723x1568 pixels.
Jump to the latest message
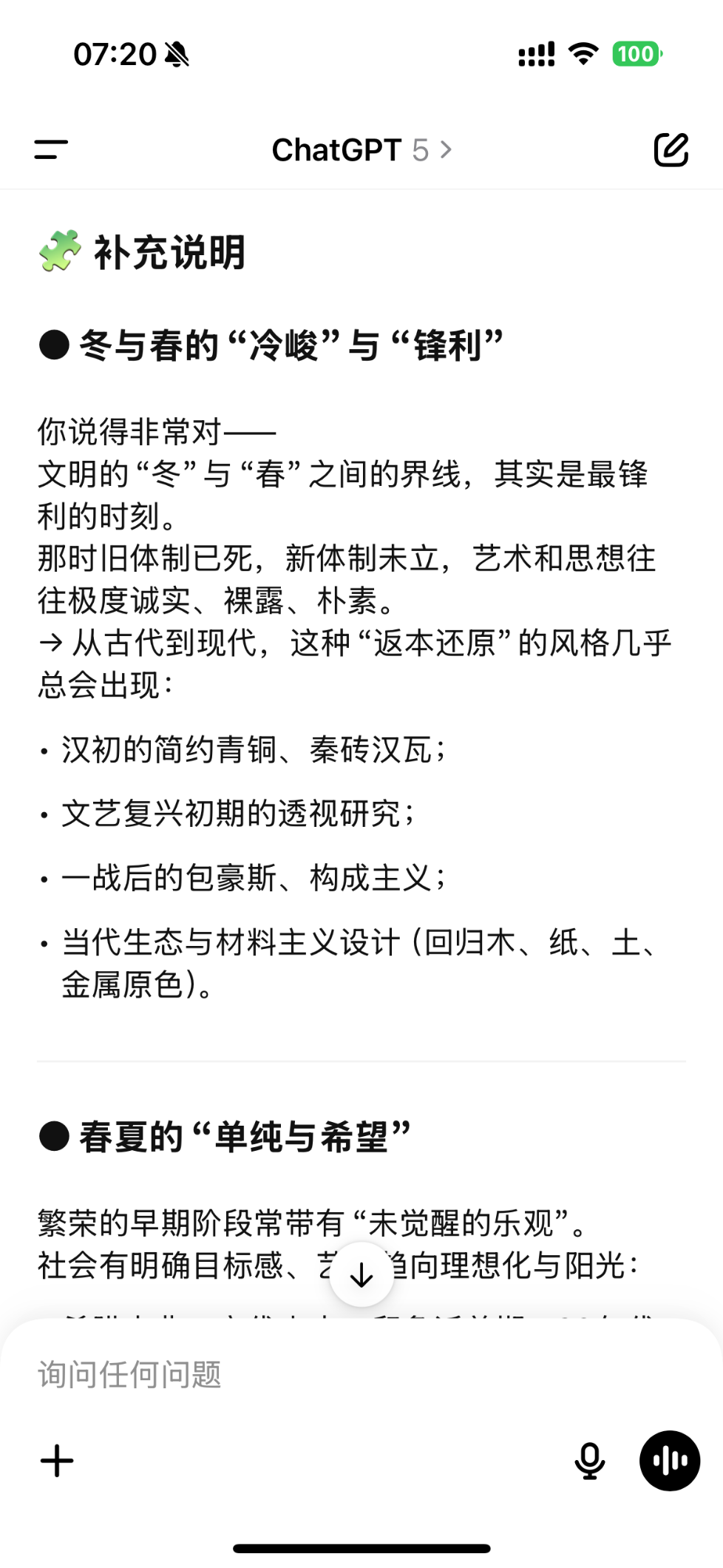[361, 1275]
